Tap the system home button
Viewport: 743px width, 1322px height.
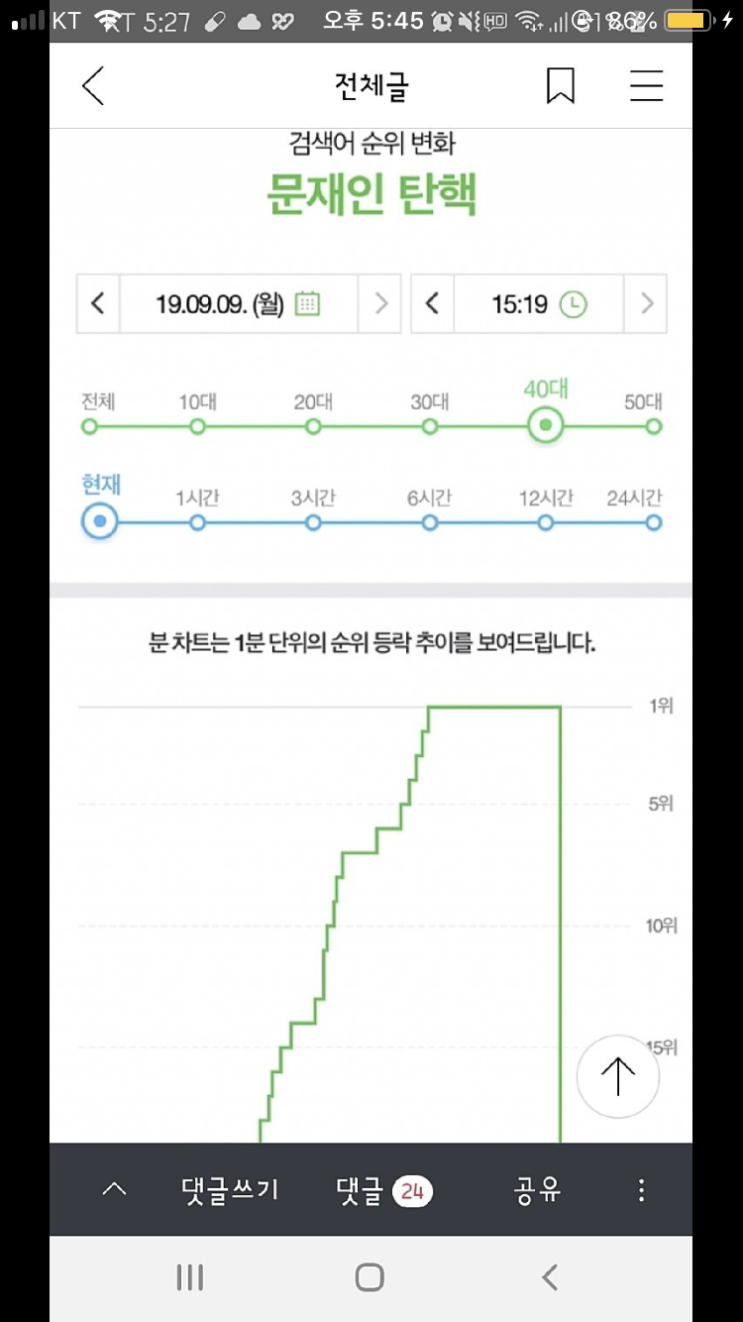(x=370, y=1277)
